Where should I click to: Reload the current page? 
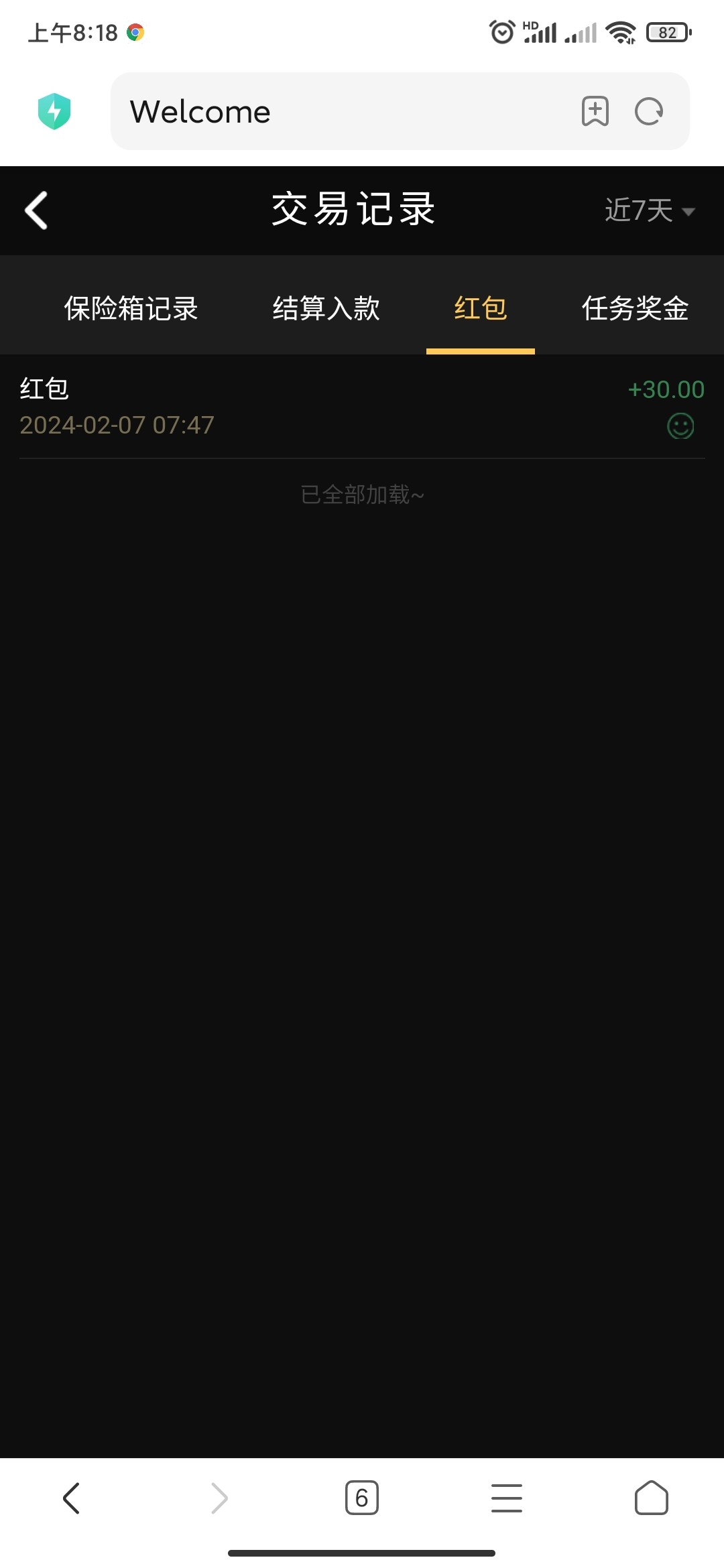649,111
